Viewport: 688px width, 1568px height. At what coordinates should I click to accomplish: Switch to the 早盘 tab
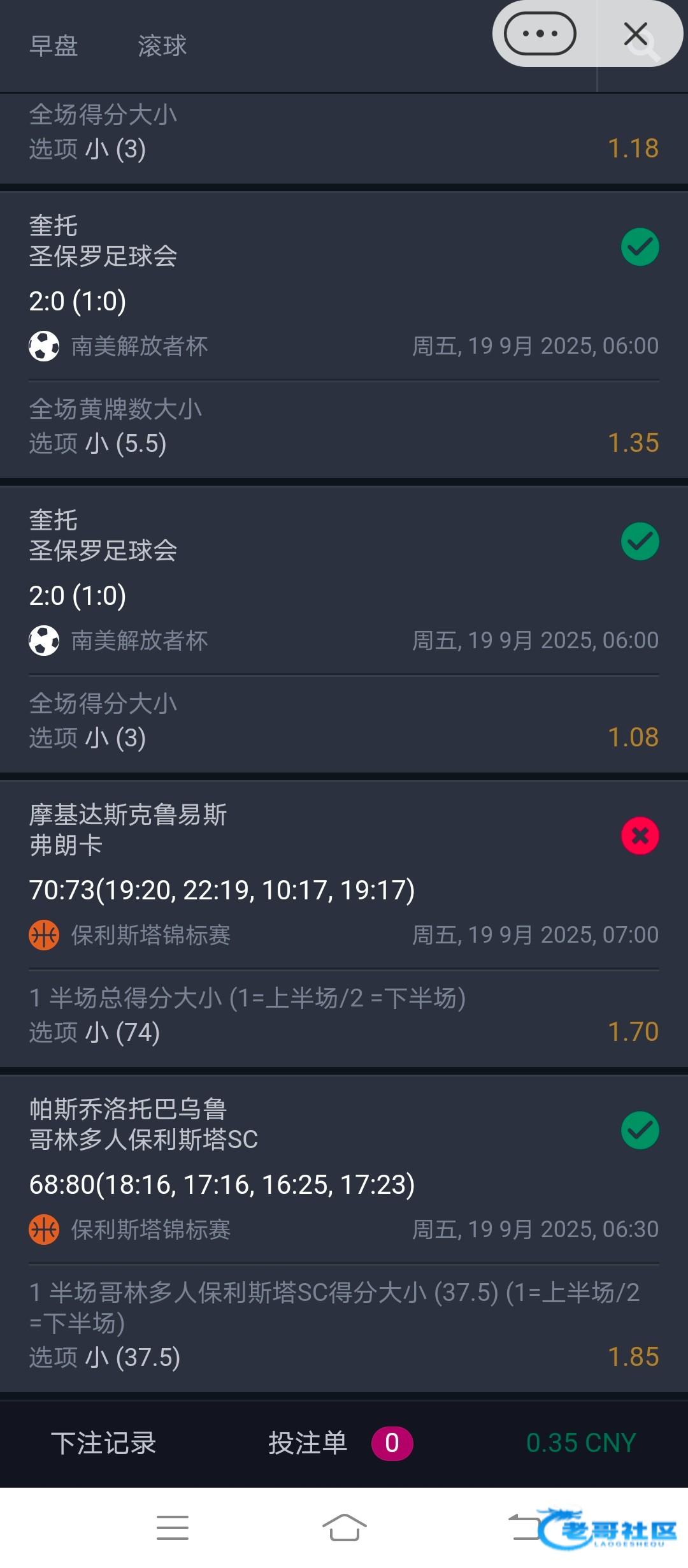pyautogui.click(x=54, y=46)
